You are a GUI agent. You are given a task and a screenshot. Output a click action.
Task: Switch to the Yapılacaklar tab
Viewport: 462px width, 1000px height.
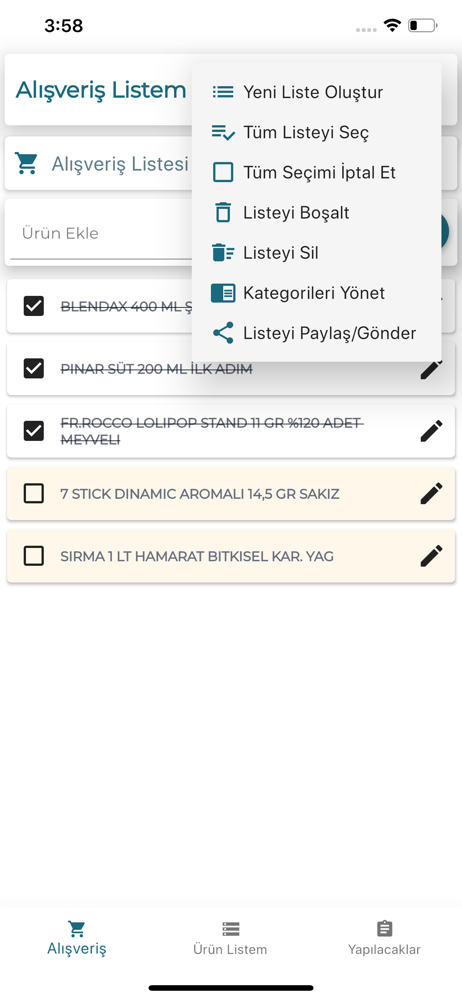pos(384,938)
